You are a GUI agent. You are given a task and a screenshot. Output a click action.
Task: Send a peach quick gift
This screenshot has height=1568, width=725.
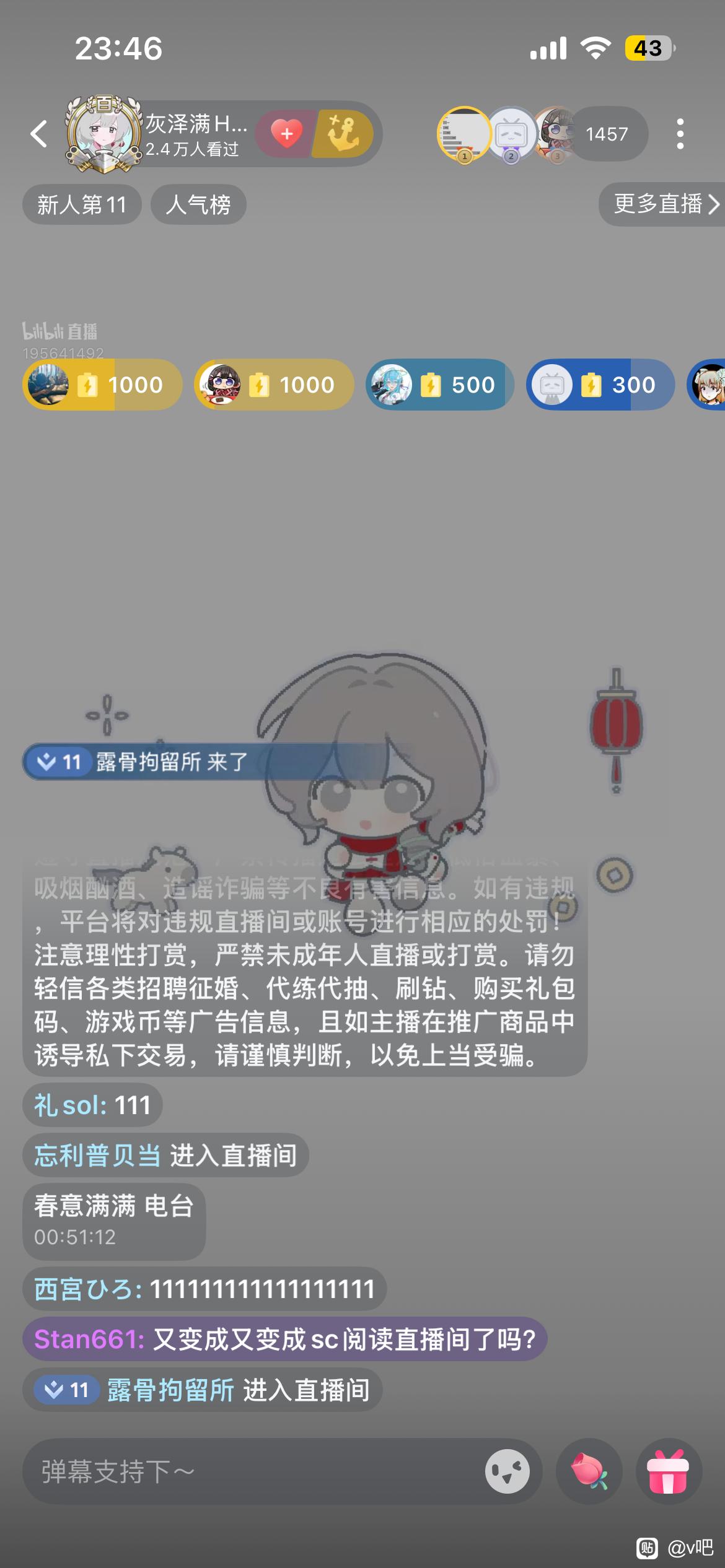coord(589,1471)
